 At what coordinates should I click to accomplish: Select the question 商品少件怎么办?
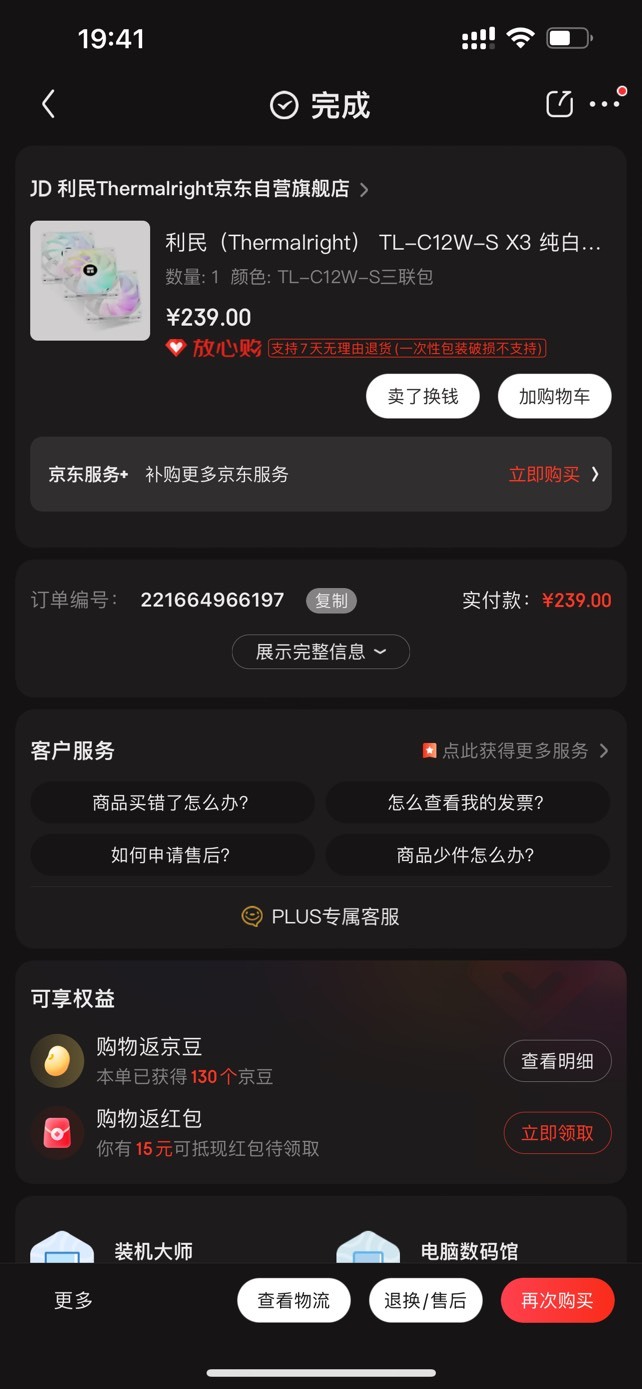[467, 855]
